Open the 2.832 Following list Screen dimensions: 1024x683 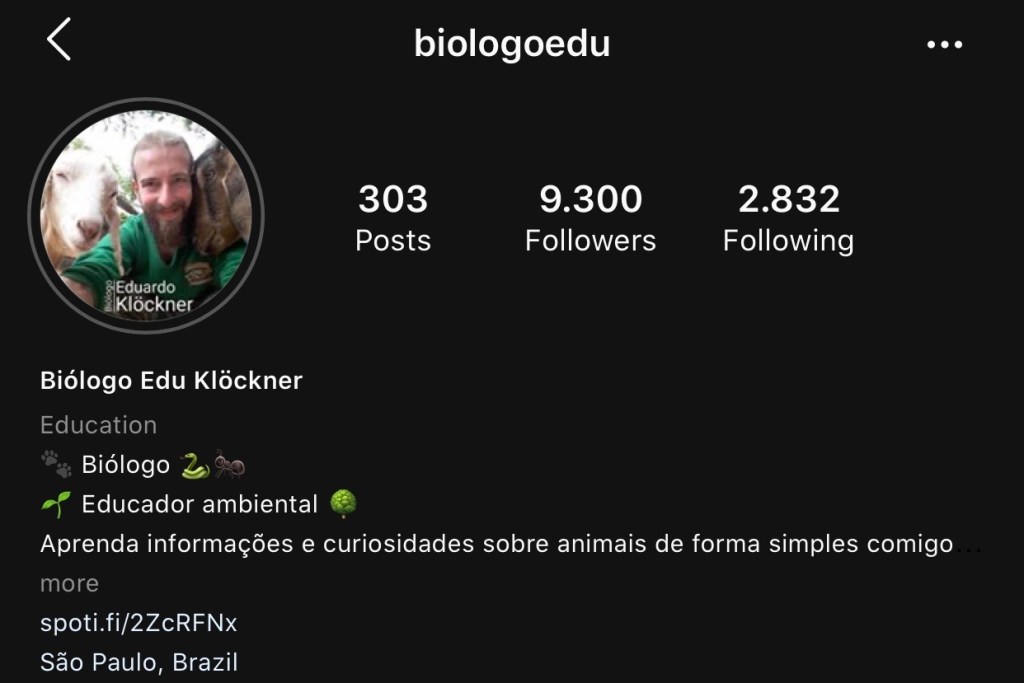pos(788,218)
